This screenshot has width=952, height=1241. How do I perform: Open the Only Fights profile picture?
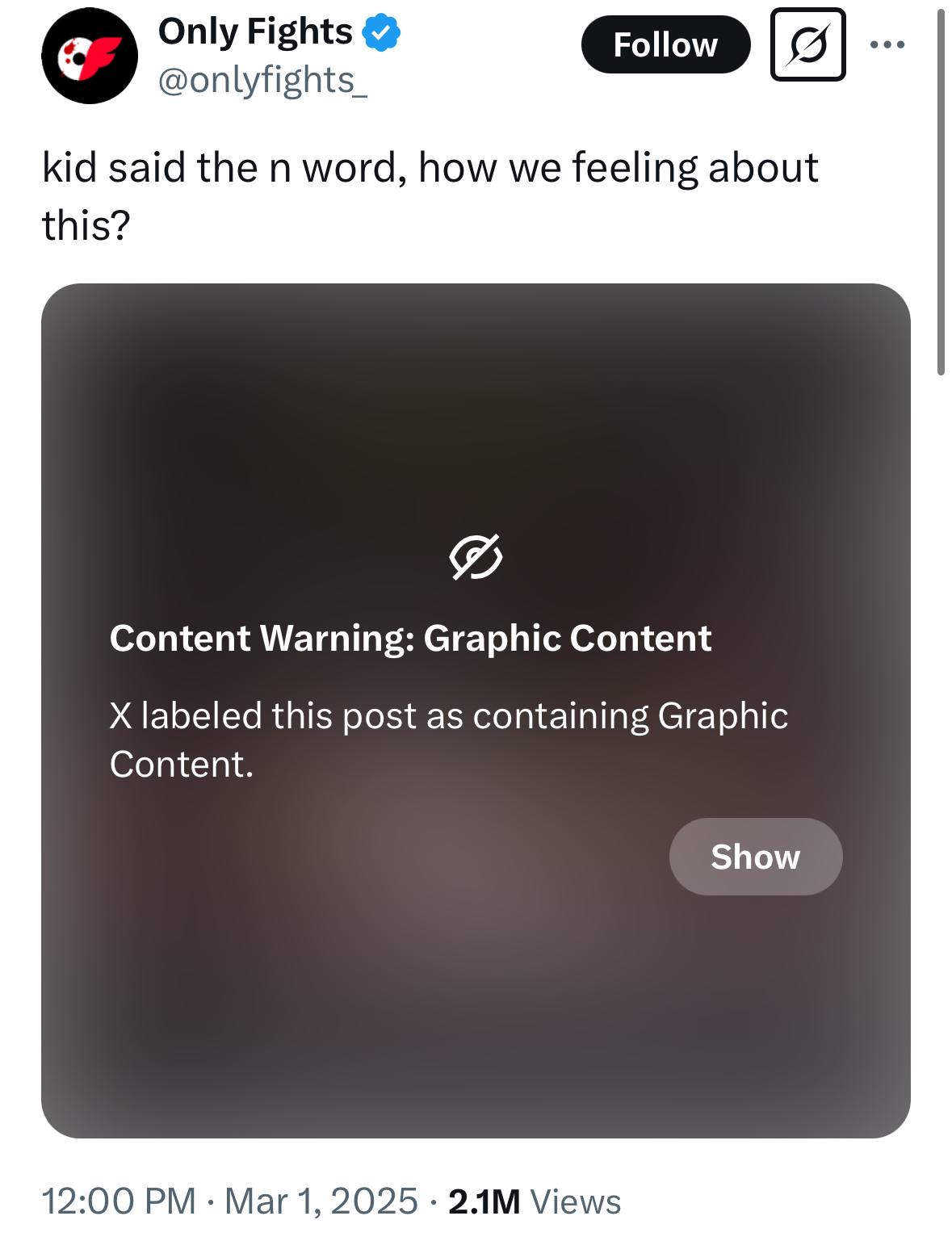[x=90, y=56]
